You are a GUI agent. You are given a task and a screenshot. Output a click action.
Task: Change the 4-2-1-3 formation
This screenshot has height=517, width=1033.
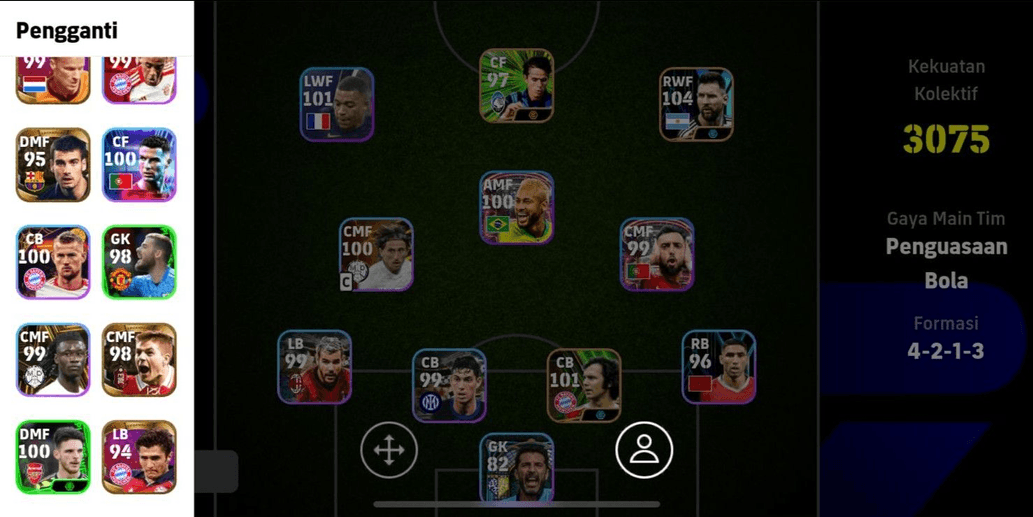pos(945,351)
